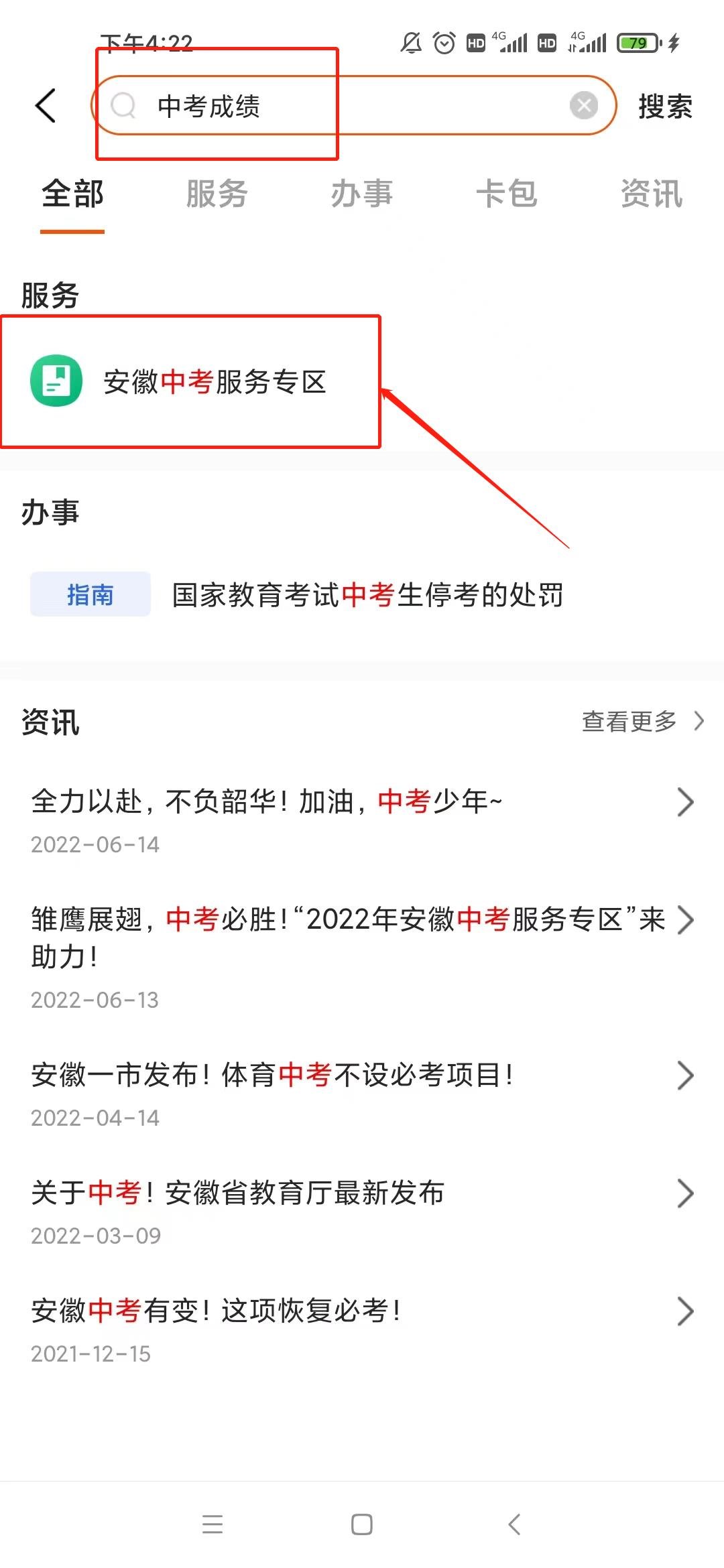Tap the search field containing 中考成绩
The height and width of the screenshot is (1568, 724).
(x=349, y=106)
